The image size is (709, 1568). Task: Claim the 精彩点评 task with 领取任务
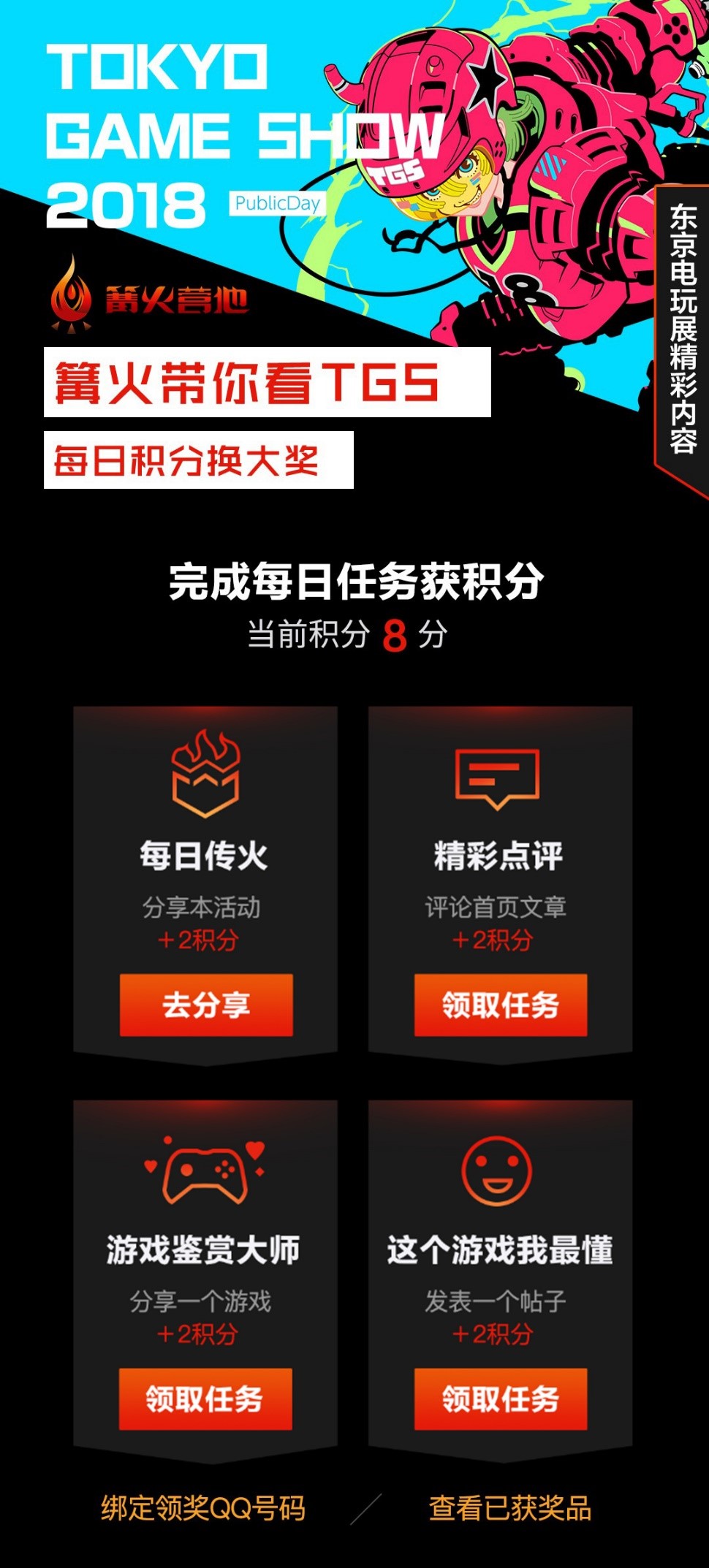pos(501,1005)
